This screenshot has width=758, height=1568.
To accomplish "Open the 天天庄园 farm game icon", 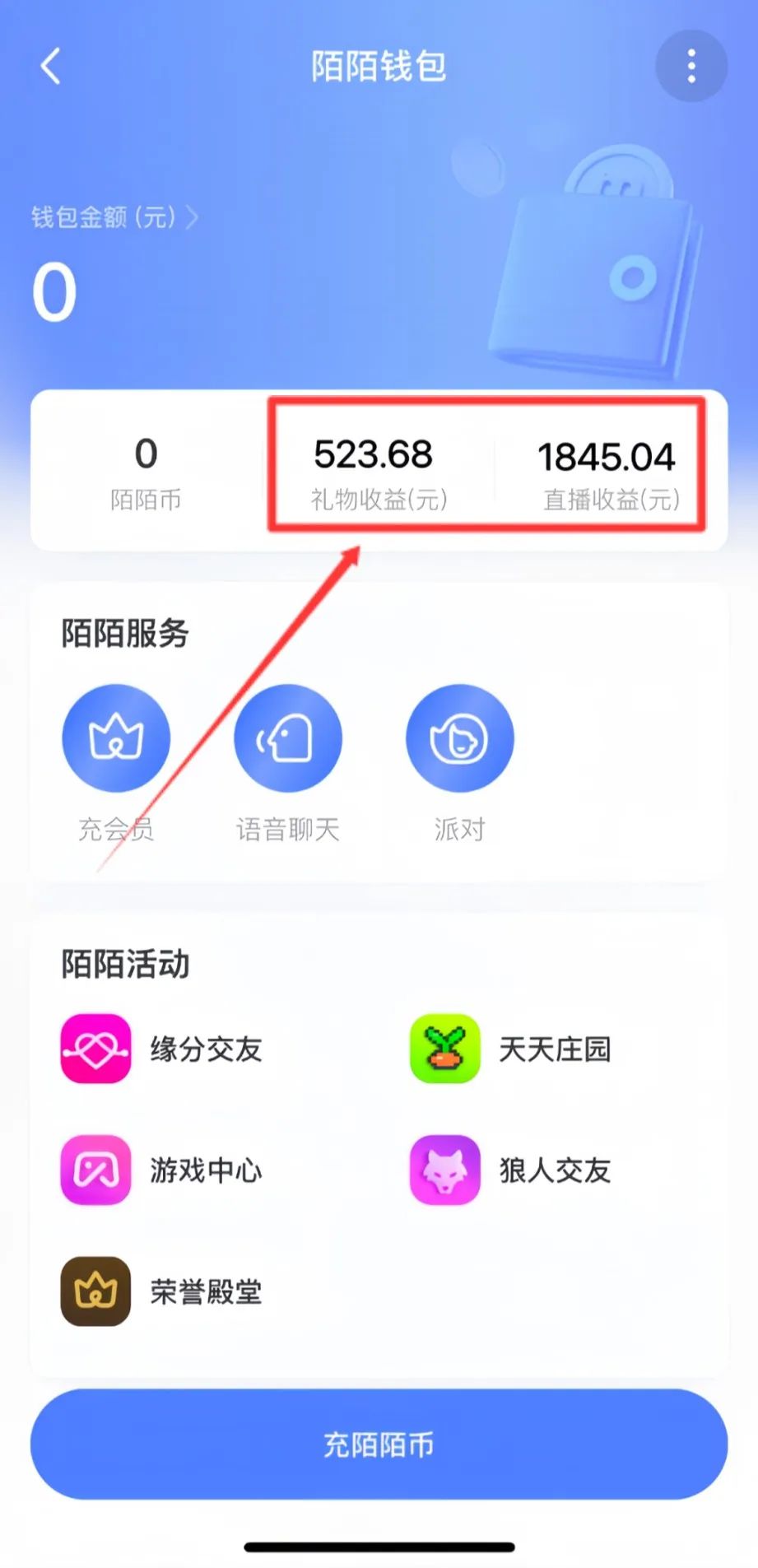I will click(x=444, y=1049).
